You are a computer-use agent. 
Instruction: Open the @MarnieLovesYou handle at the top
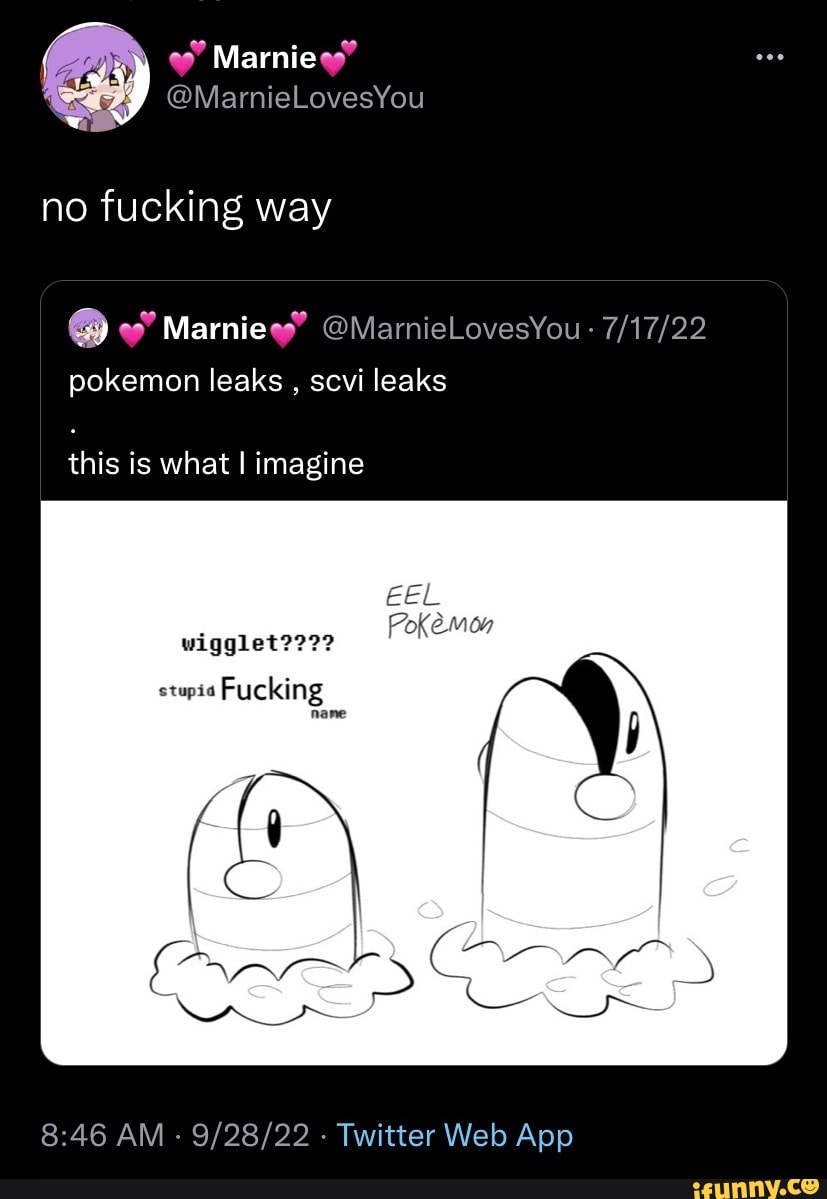pyautogui.click(x=298, y=97)
